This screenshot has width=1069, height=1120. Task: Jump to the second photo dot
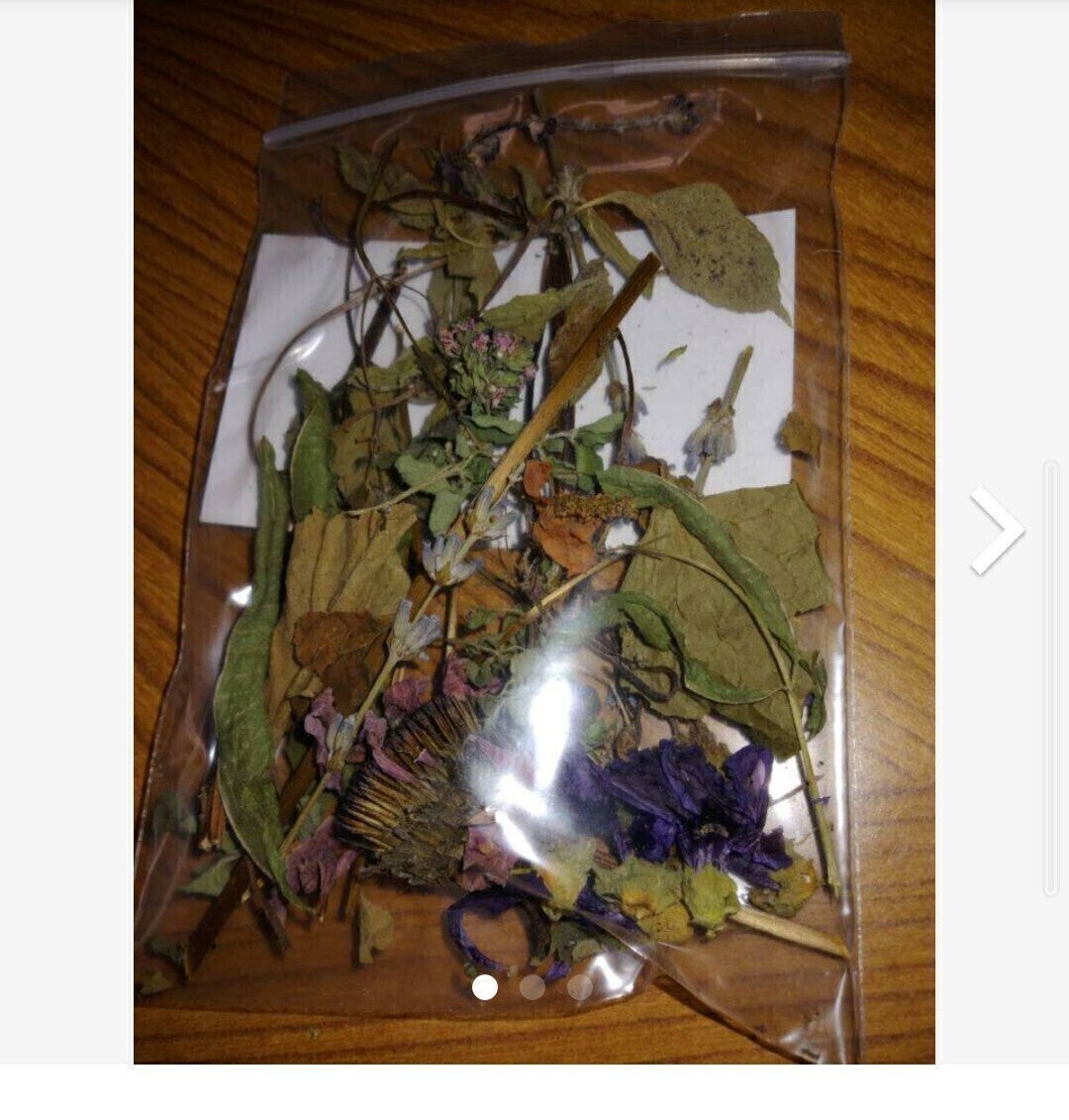click(x=533, y=987)
